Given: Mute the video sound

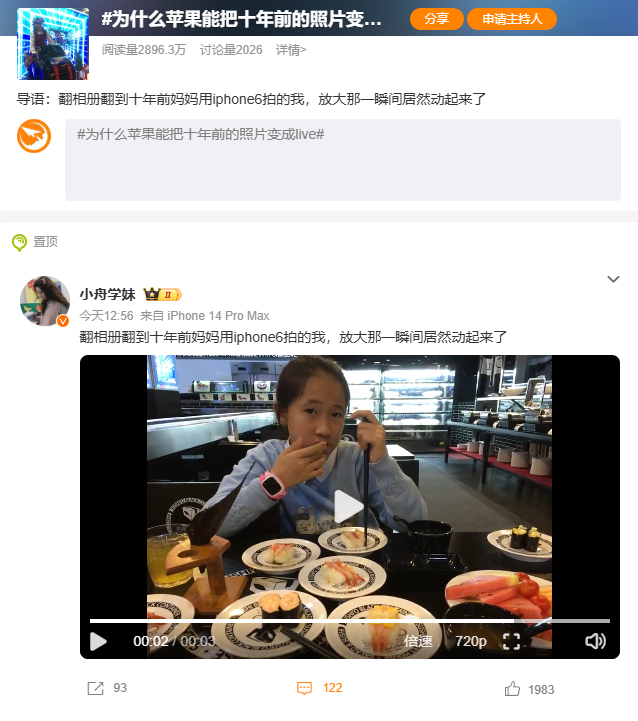Looking at the screenshot, I should 595,641.
